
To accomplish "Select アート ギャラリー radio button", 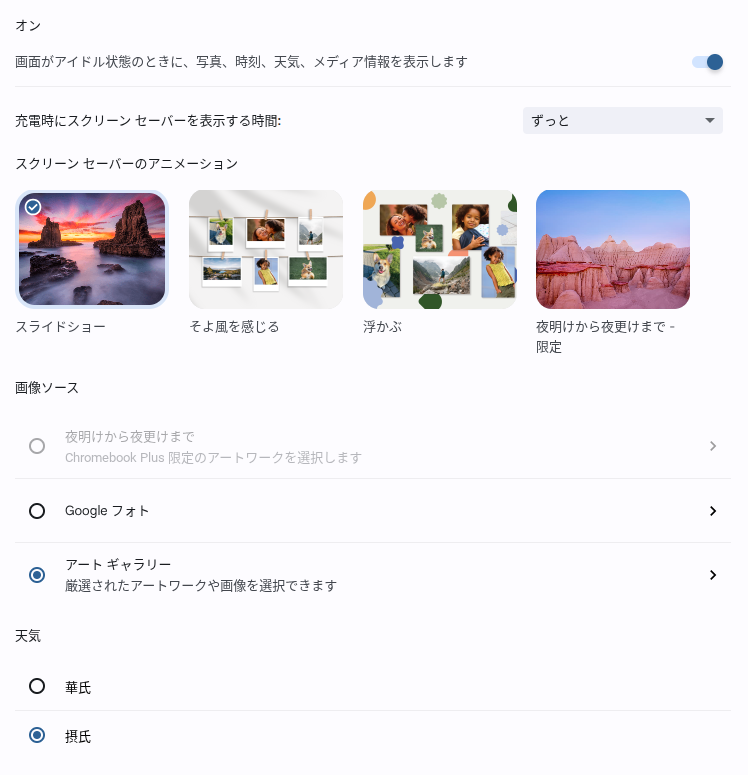I will (x=37, y=575).
